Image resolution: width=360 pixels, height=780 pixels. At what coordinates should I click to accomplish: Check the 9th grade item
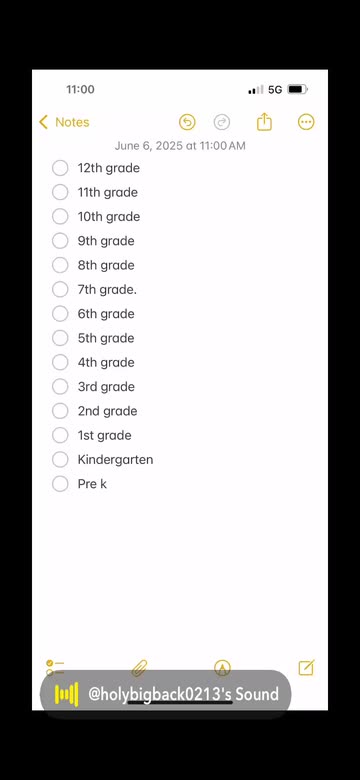click(x=60, y=241)
